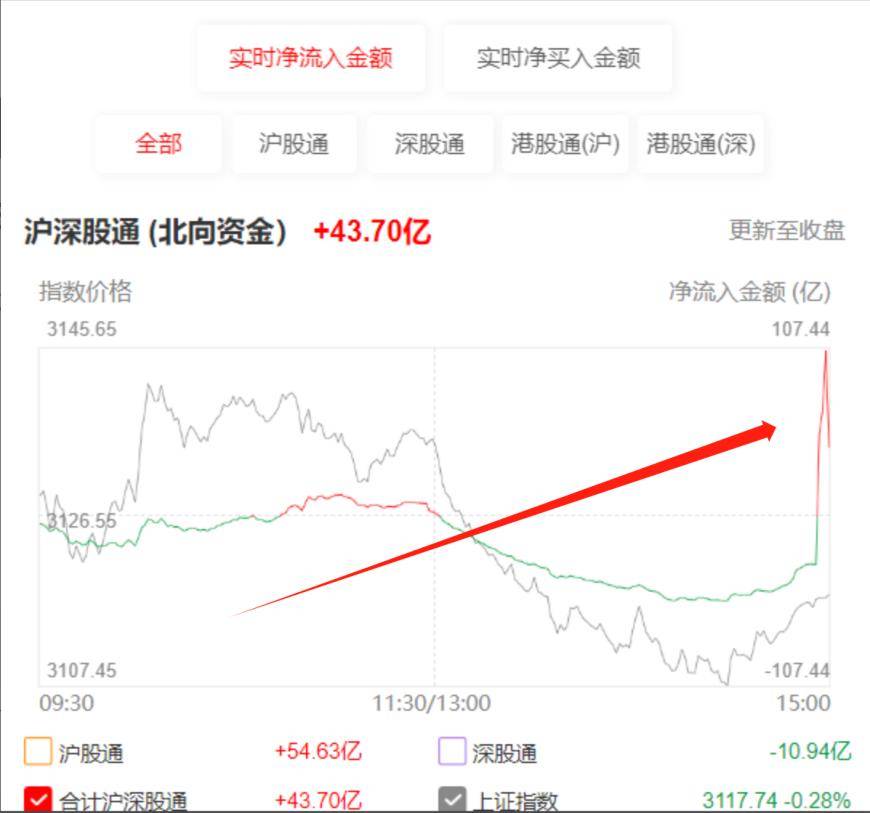Select the 实时净流入金额 tab
This screenshot has width=870, height=813.
pos(310,58)
